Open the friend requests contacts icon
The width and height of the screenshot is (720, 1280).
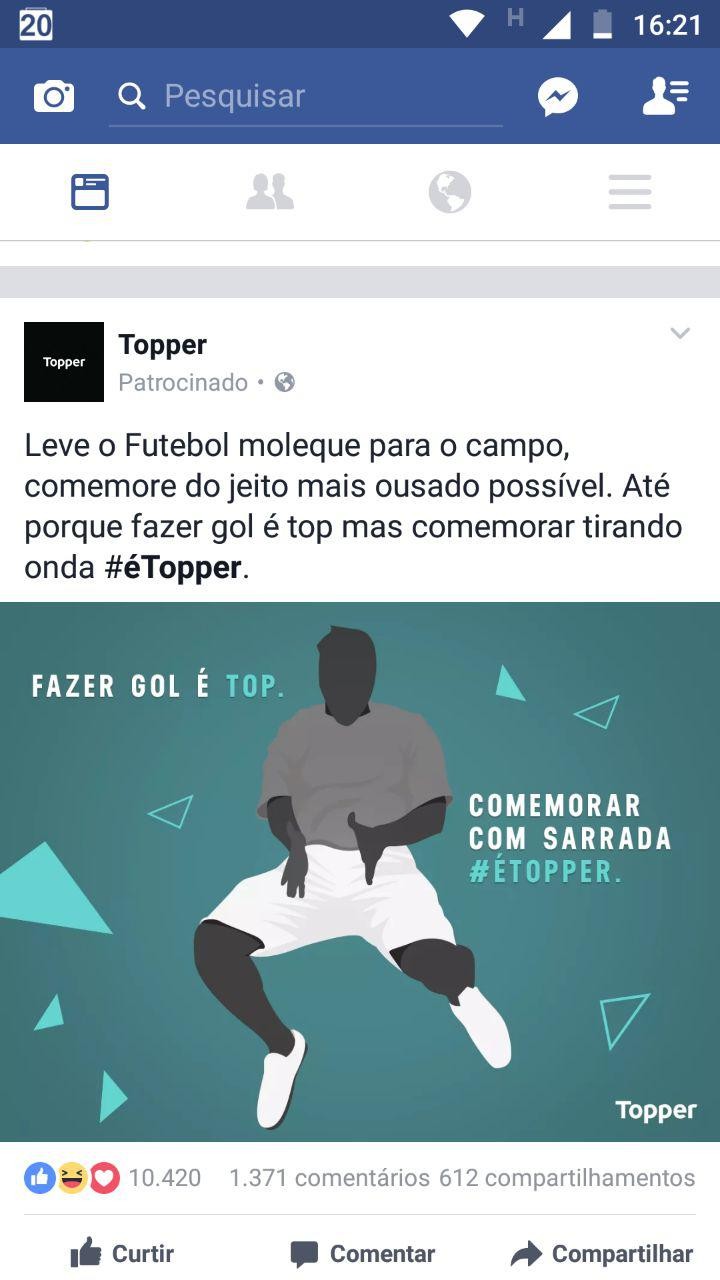pyautogui.click(x=665, y=96)
